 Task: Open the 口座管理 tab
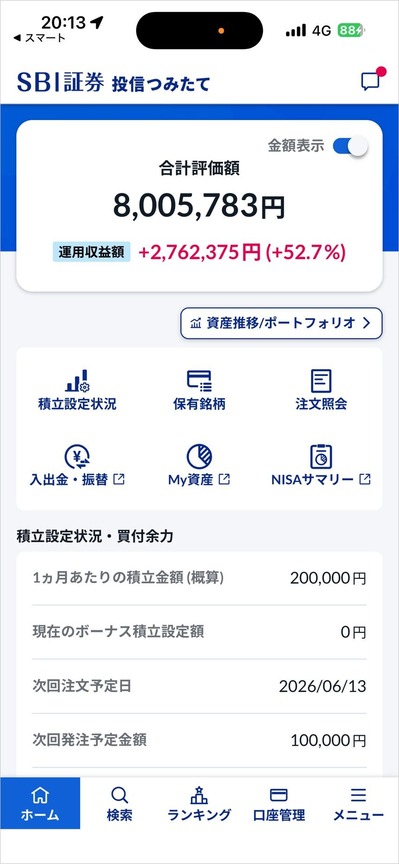coord(279,803)
